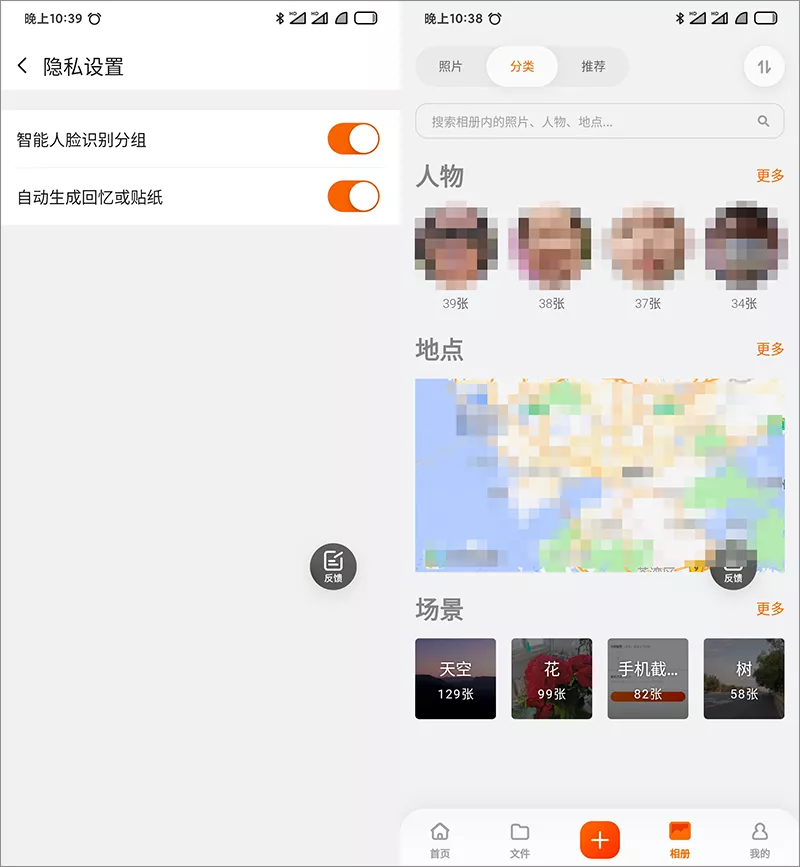Show more under 地点

click(x=770, y=349)
